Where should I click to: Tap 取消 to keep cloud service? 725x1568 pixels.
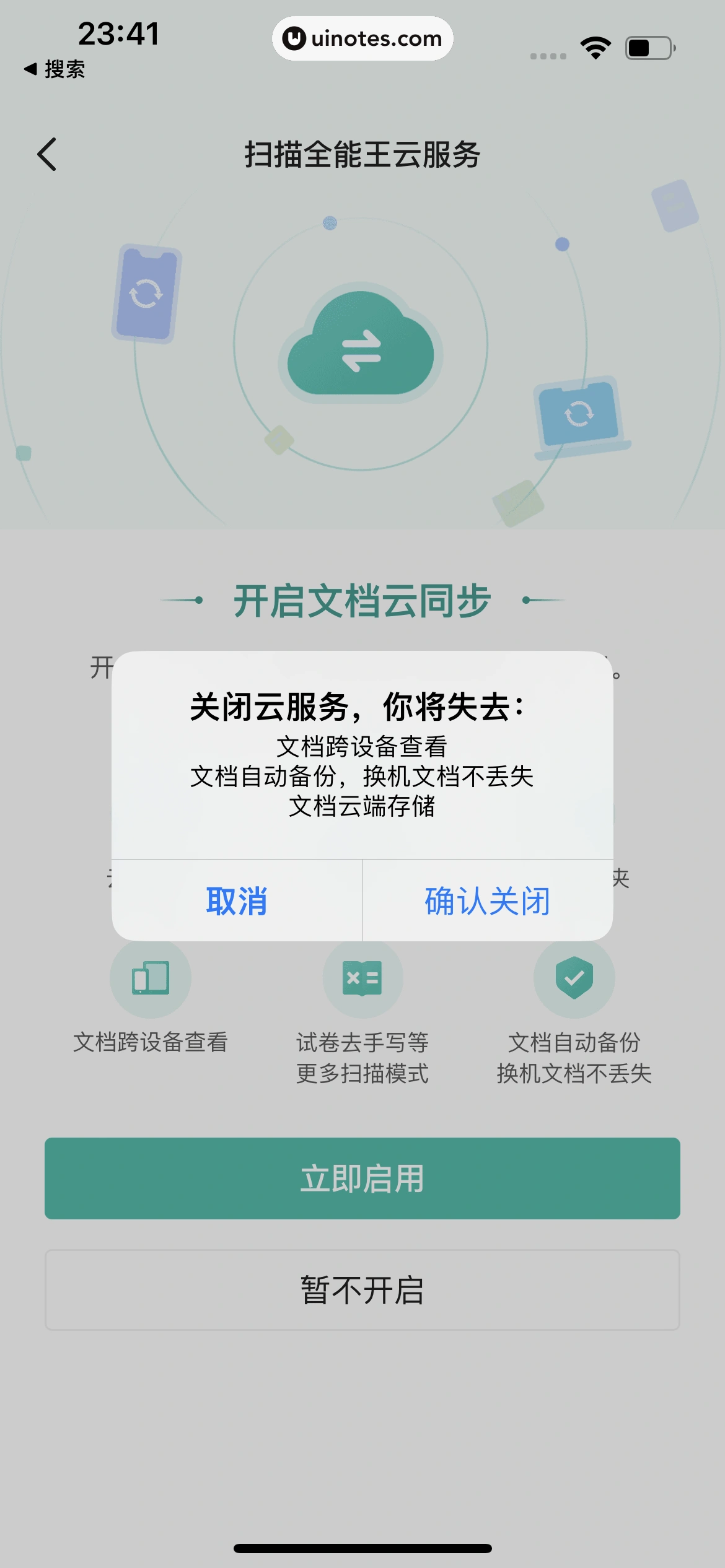coord(237,900)
